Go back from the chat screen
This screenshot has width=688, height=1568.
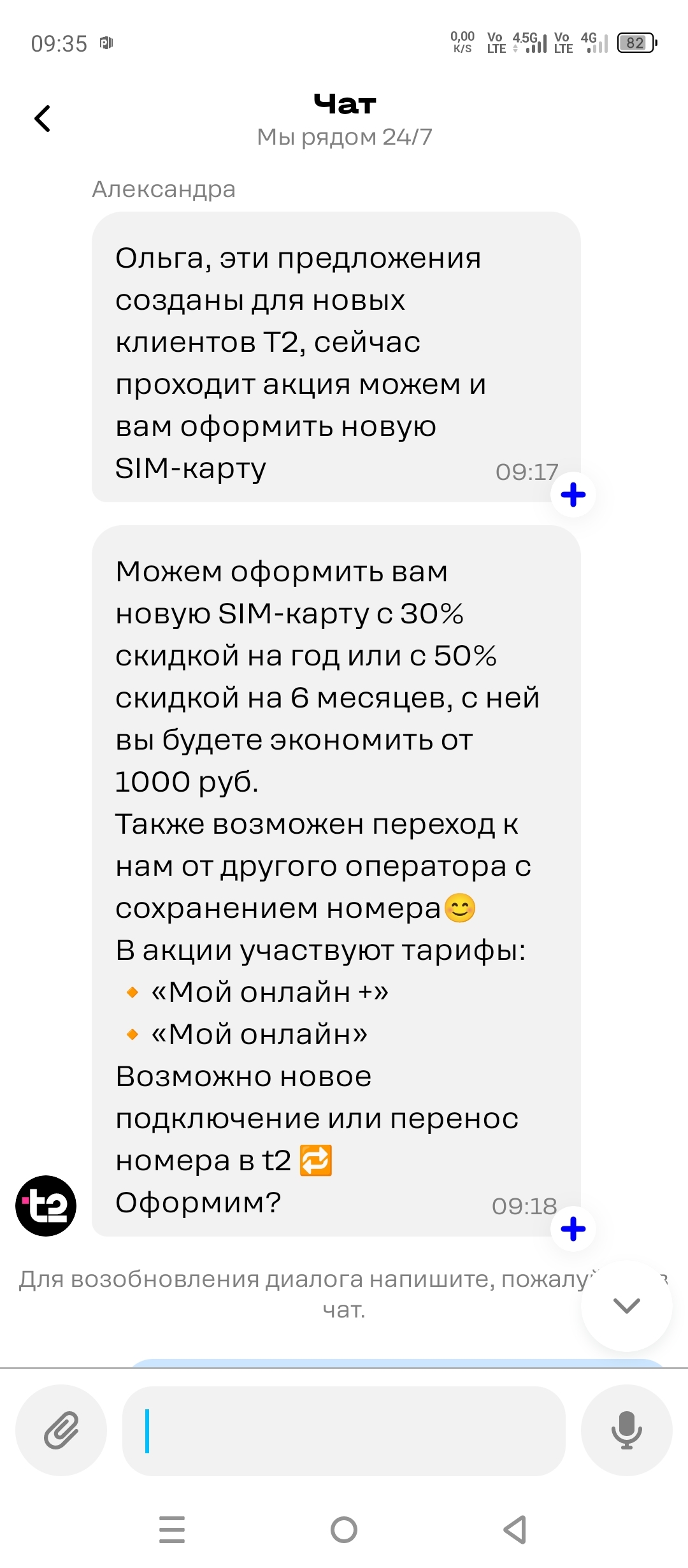pyautogui.click(x=42, y=119)
